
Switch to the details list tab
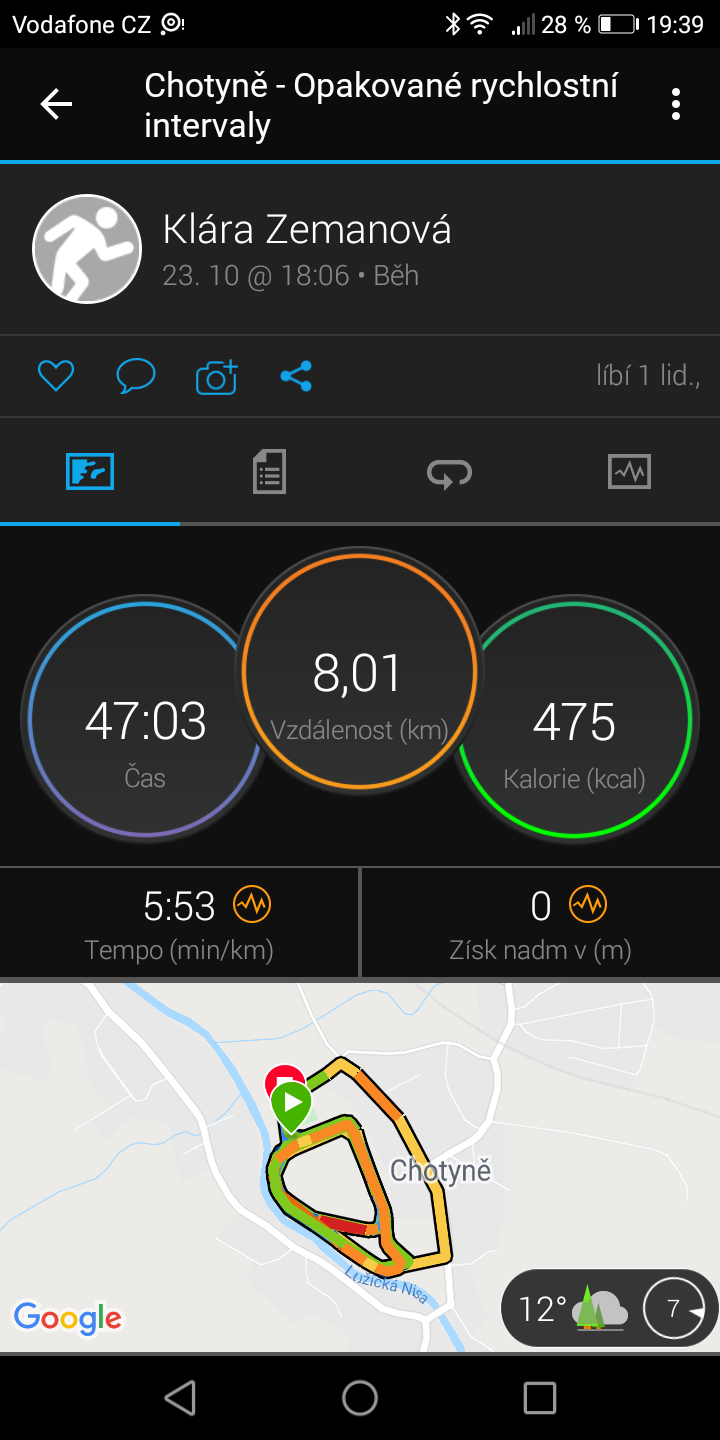coord(269,470)
